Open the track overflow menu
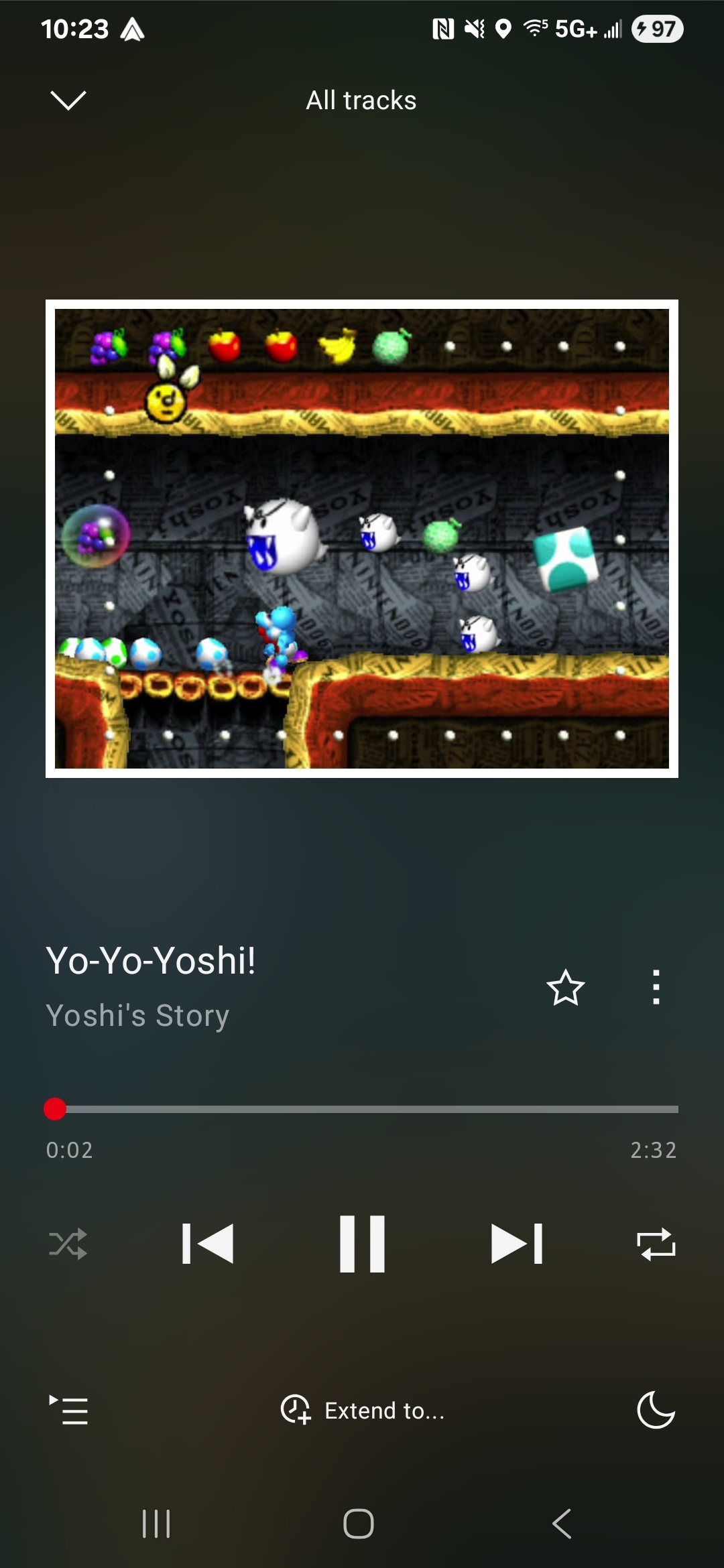The width and height of the screenshot is (724, 1568). tap(656, 988)
